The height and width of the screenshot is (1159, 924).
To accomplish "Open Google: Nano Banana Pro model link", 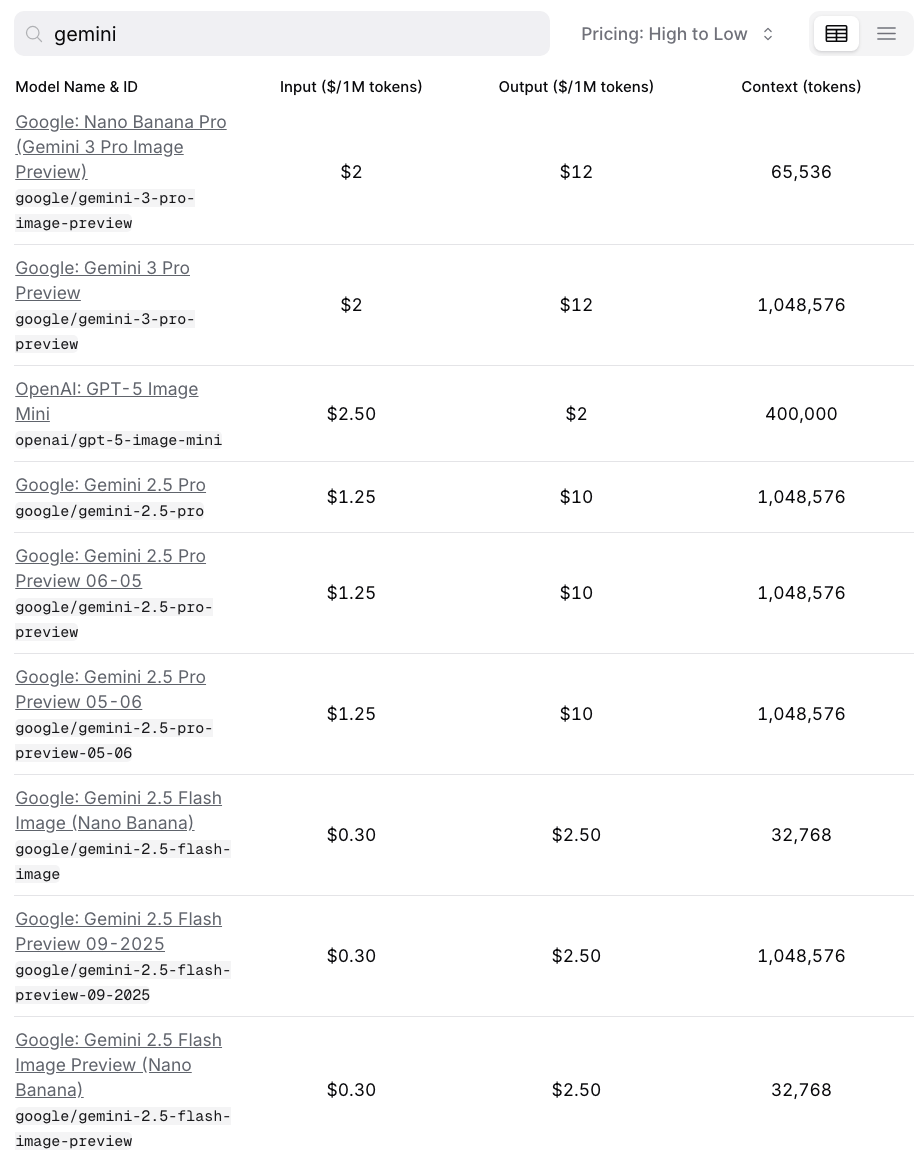I will pos(120,146).
